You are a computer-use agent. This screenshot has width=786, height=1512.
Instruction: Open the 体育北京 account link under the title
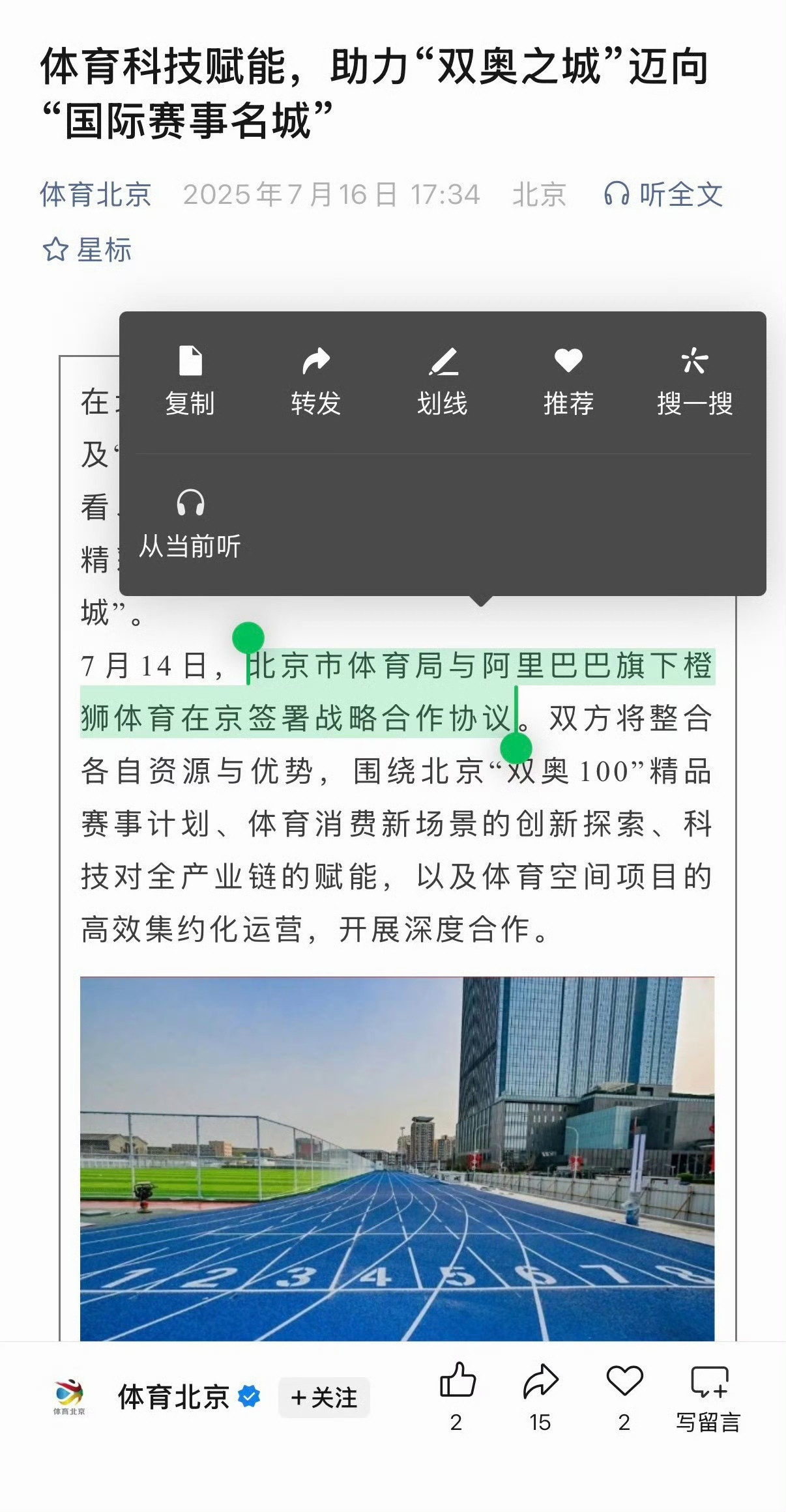[x=96, y=194]
